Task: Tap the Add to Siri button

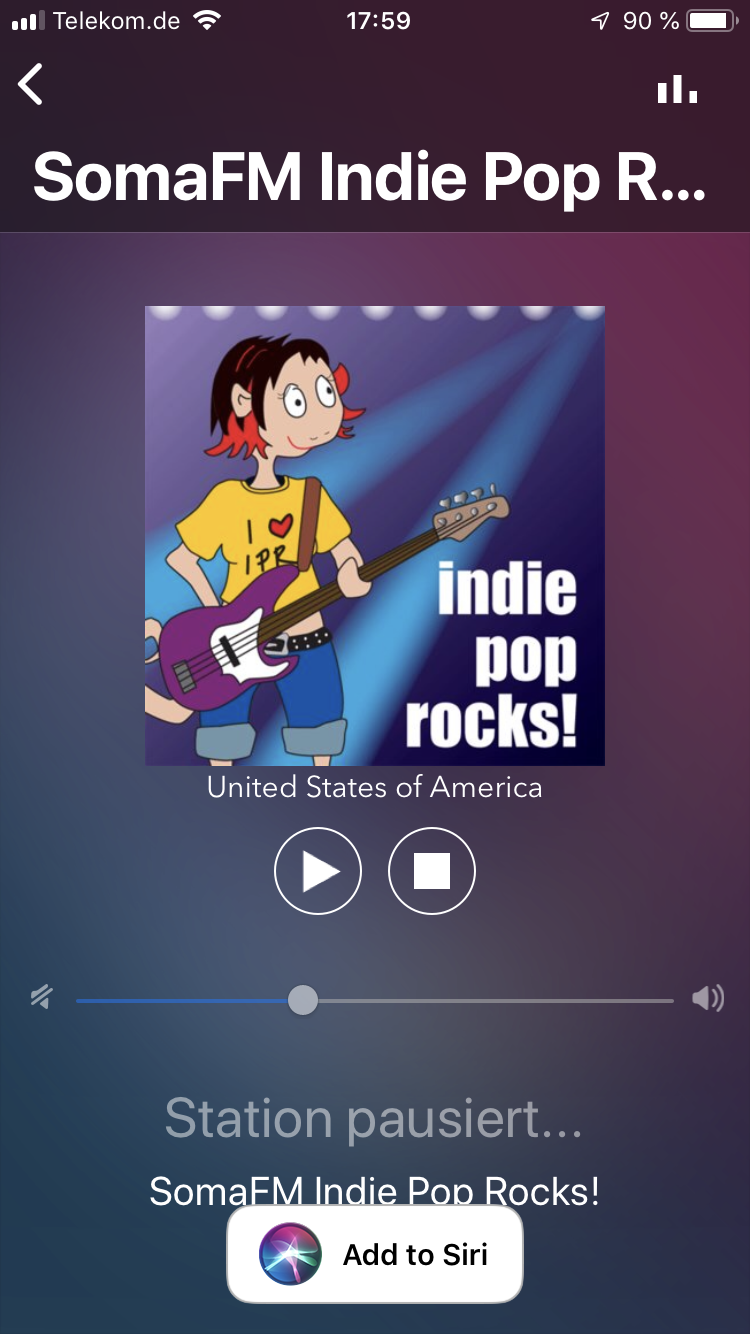Action: tap(375, 1254)
